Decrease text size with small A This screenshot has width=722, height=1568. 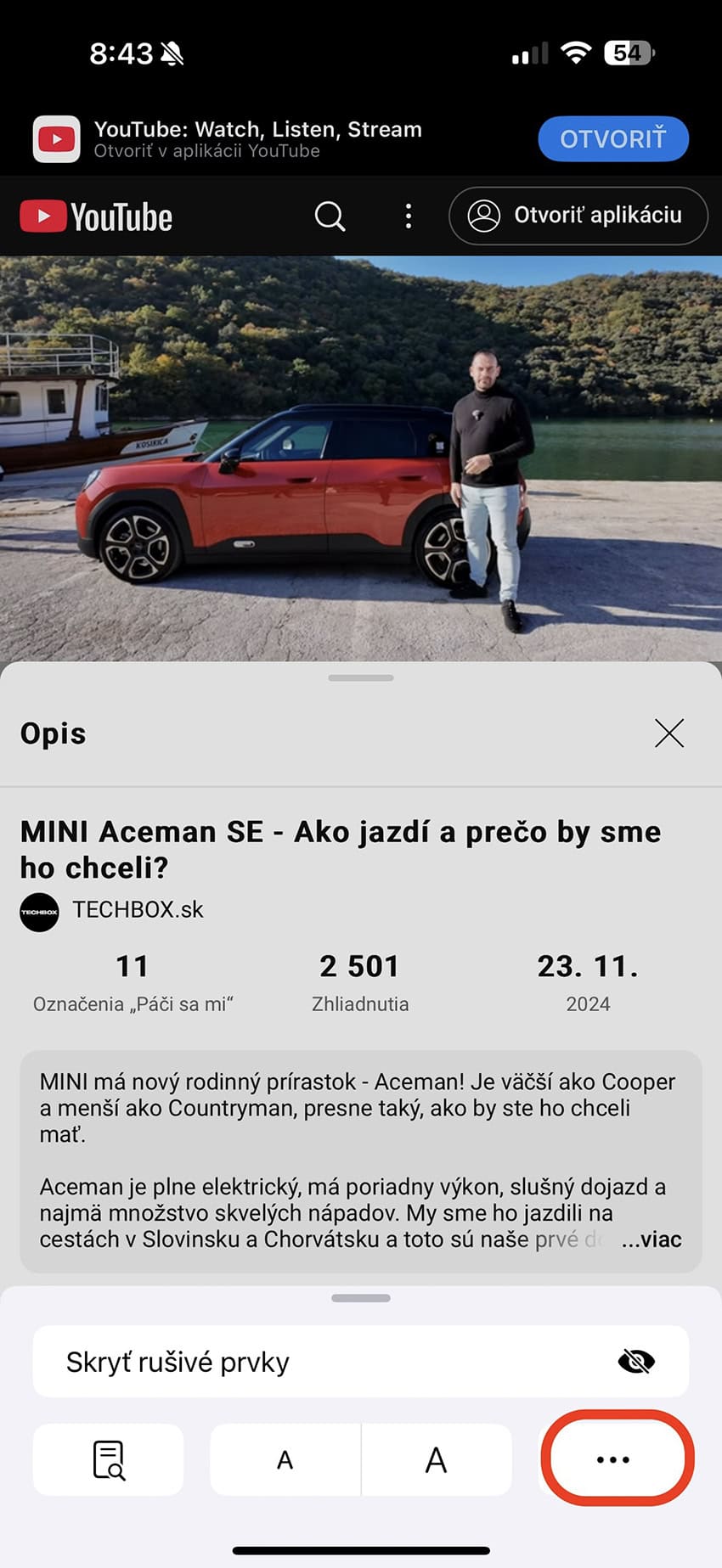(x=285, y=1460)
